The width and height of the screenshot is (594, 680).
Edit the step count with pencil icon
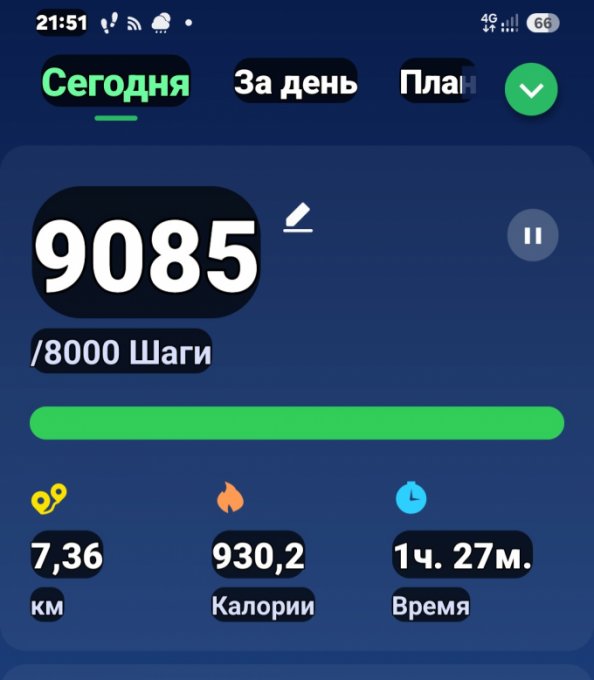point(298,218)
